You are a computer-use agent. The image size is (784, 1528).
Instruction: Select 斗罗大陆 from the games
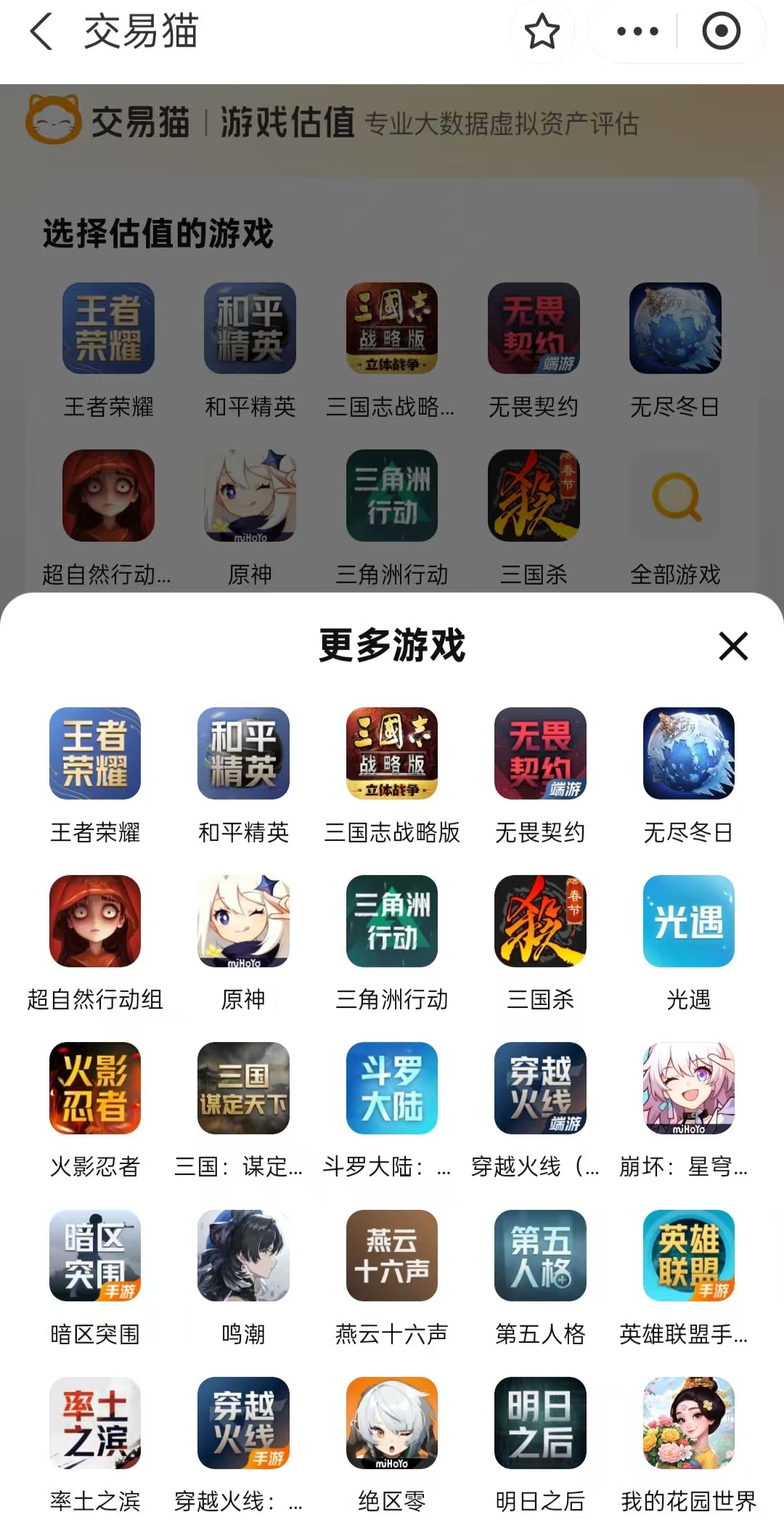392,1088
